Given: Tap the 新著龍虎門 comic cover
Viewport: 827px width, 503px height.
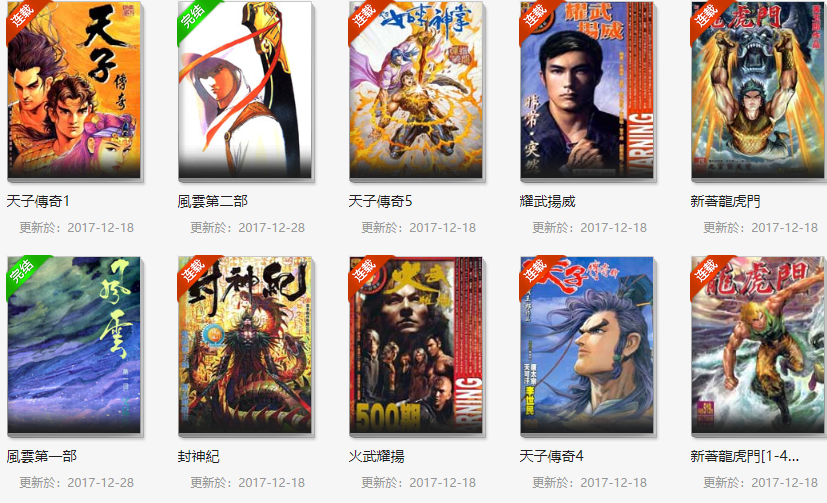Looking at the screenshot, I should coord(757,90).
